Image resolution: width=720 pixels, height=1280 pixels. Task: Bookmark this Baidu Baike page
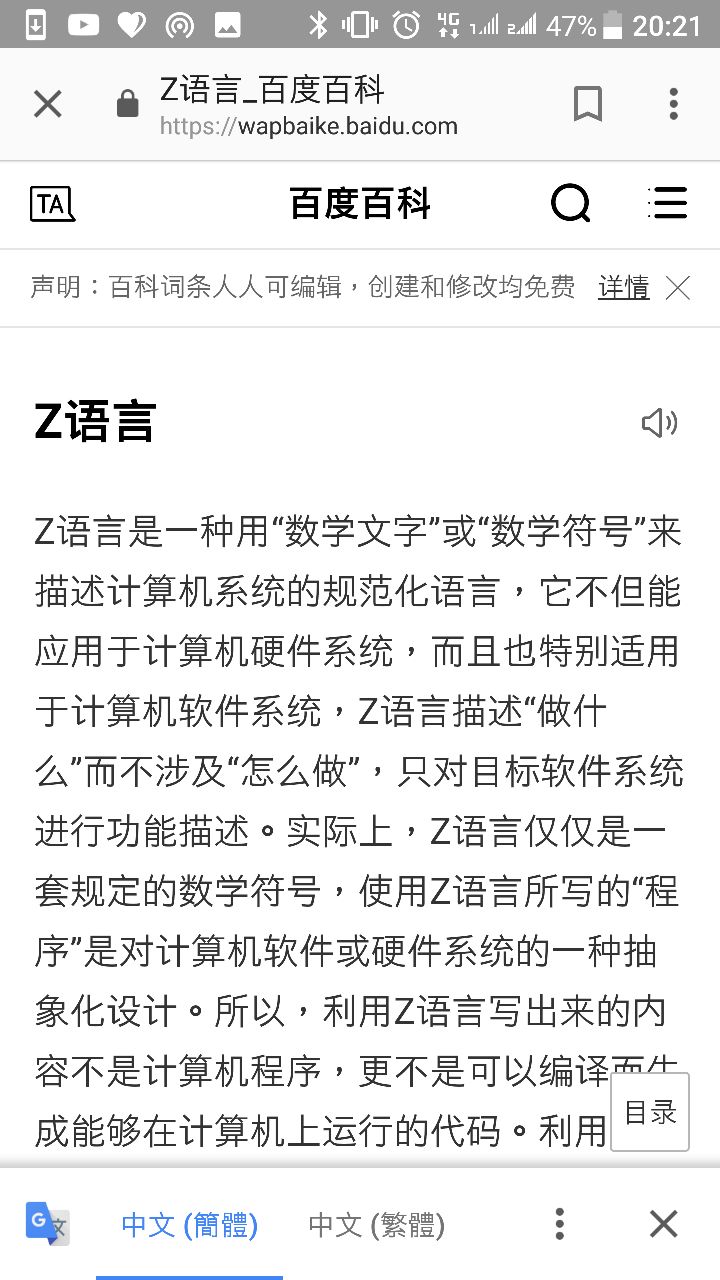587,104
